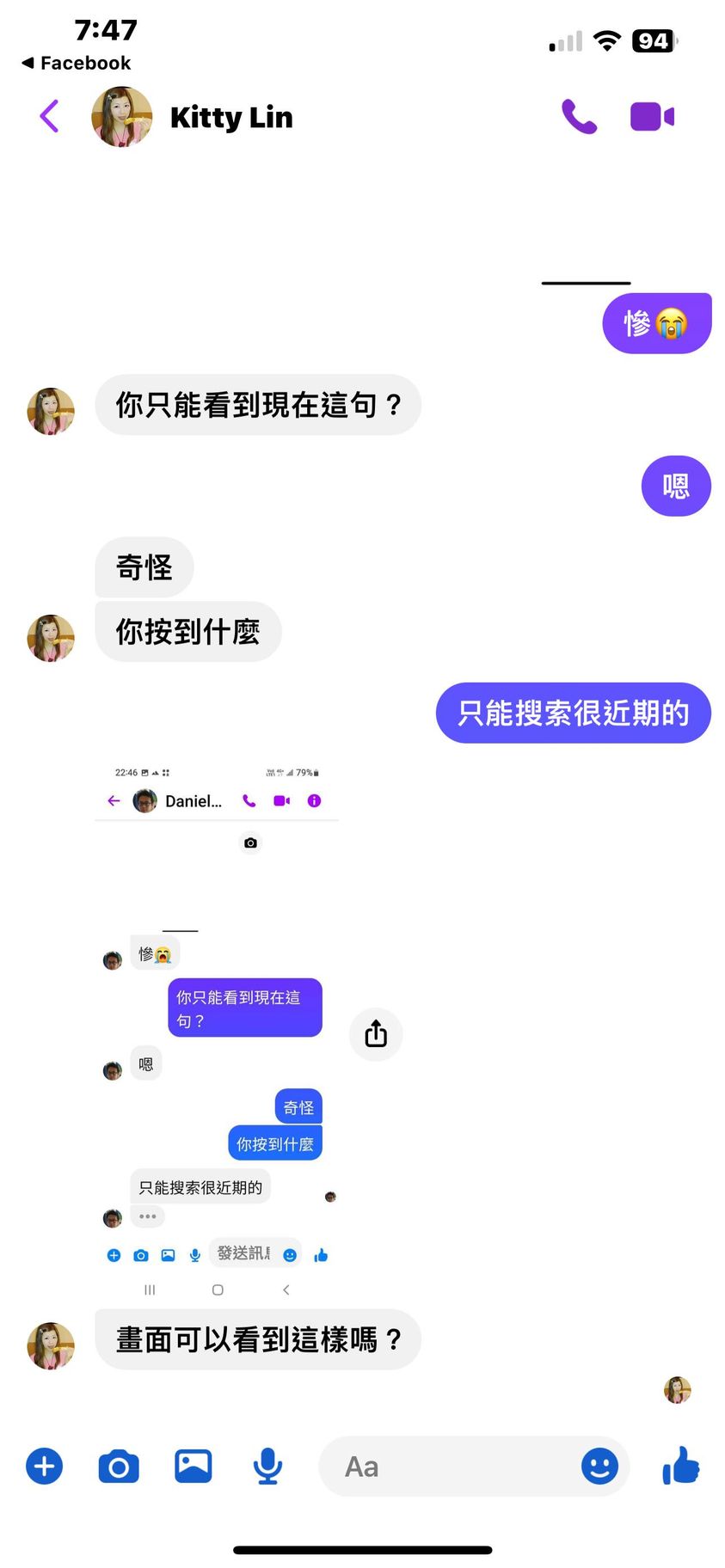Record a voice message with the microphone
The image size is (725, 1568).
pos(267,1466)
